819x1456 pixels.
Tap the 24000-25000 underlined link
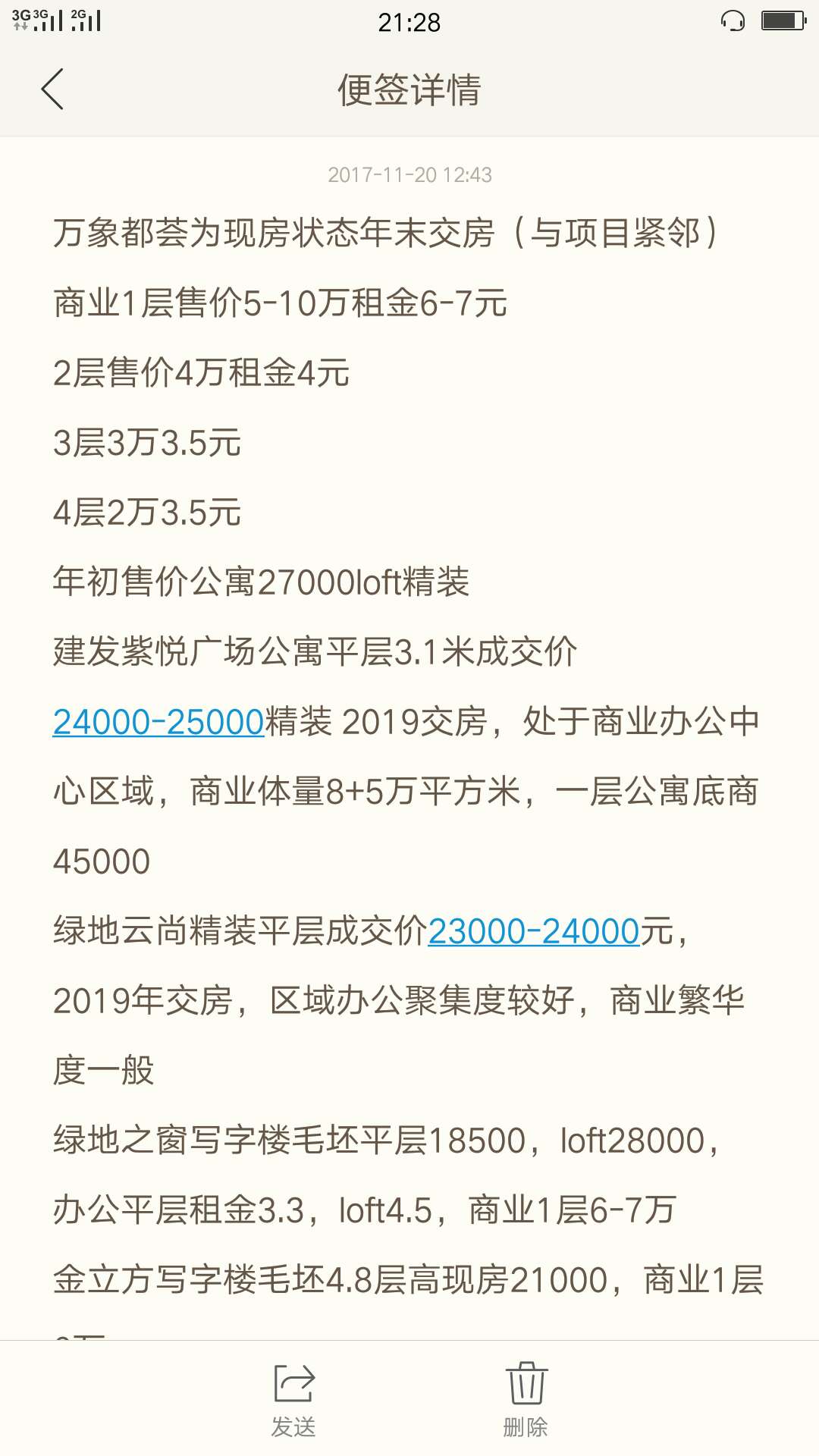point(158,722)
